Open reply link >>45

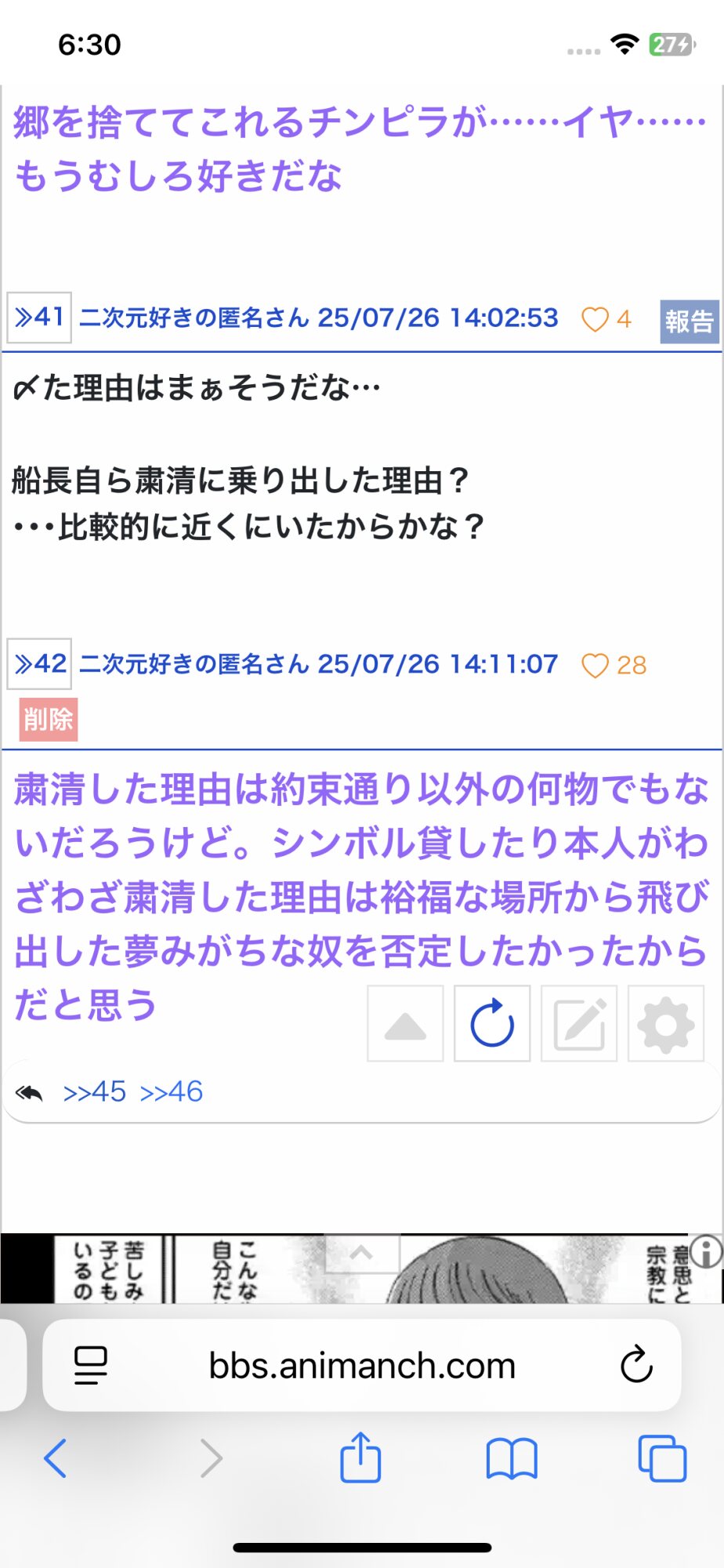pyautogui.click(x=94, y=1091)
